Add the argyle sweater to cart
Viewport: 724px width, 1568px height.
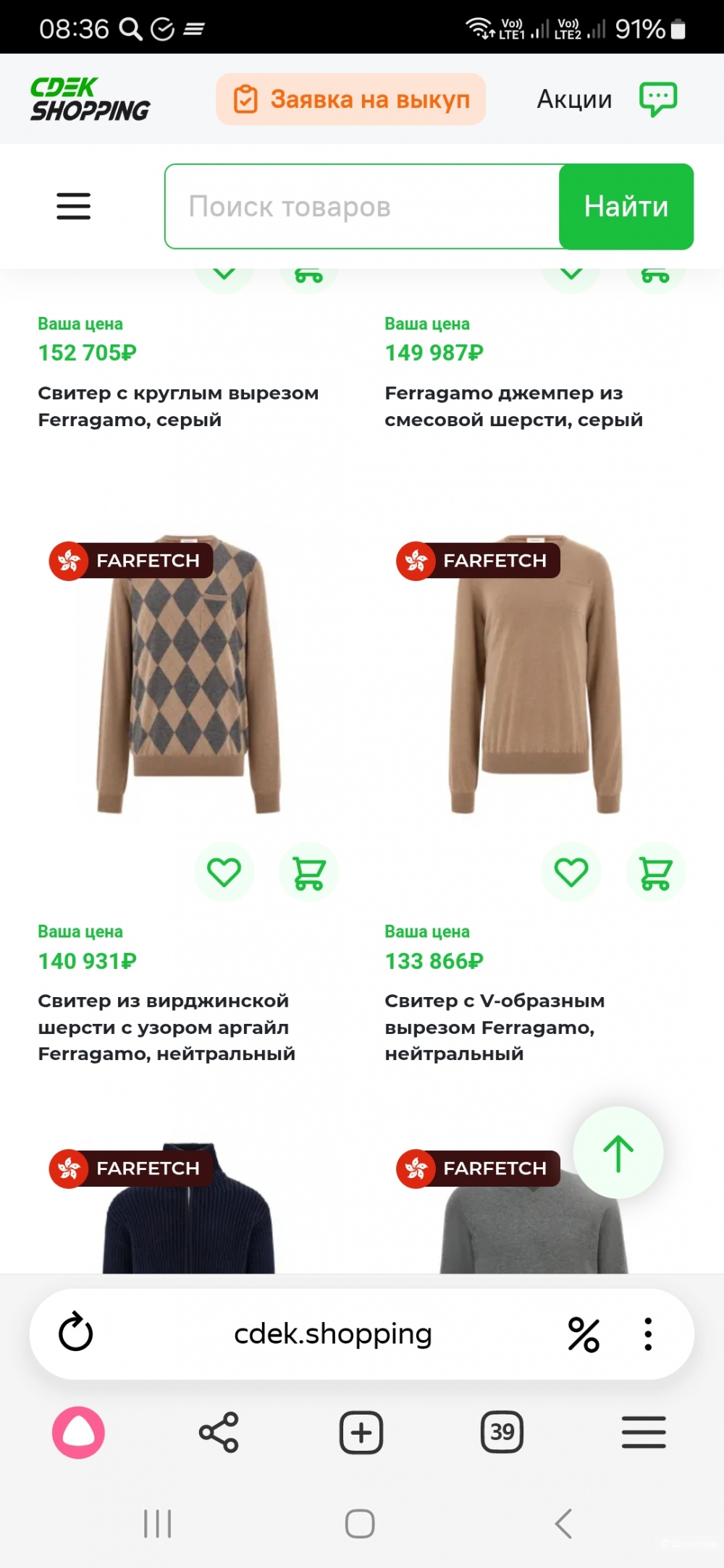click(309, 873)
